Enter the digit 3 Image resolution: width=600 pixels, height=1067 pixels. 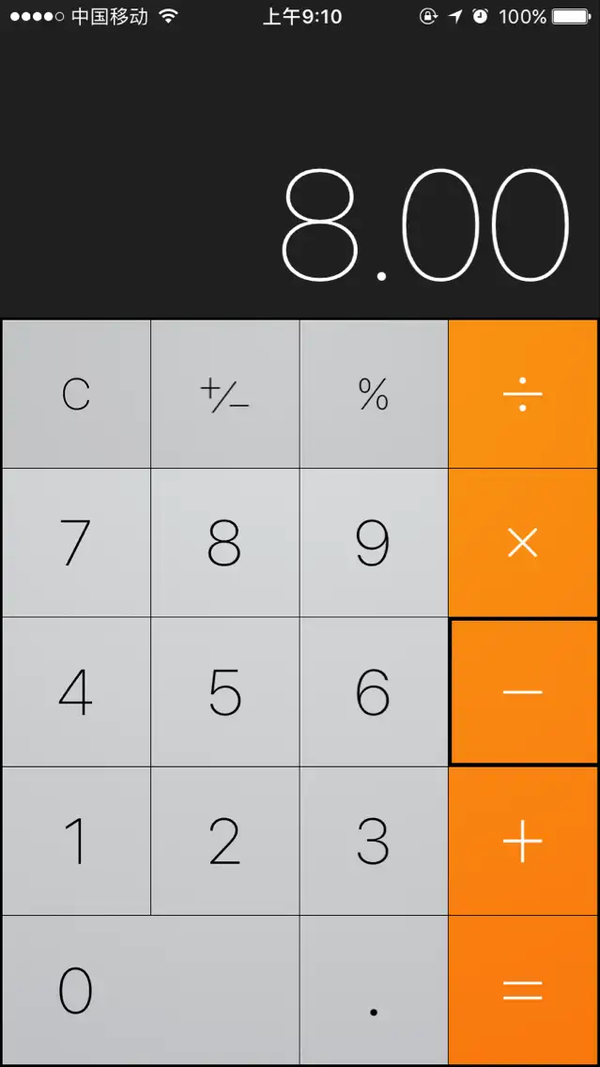pyautogui.click(x=373, y=841)
